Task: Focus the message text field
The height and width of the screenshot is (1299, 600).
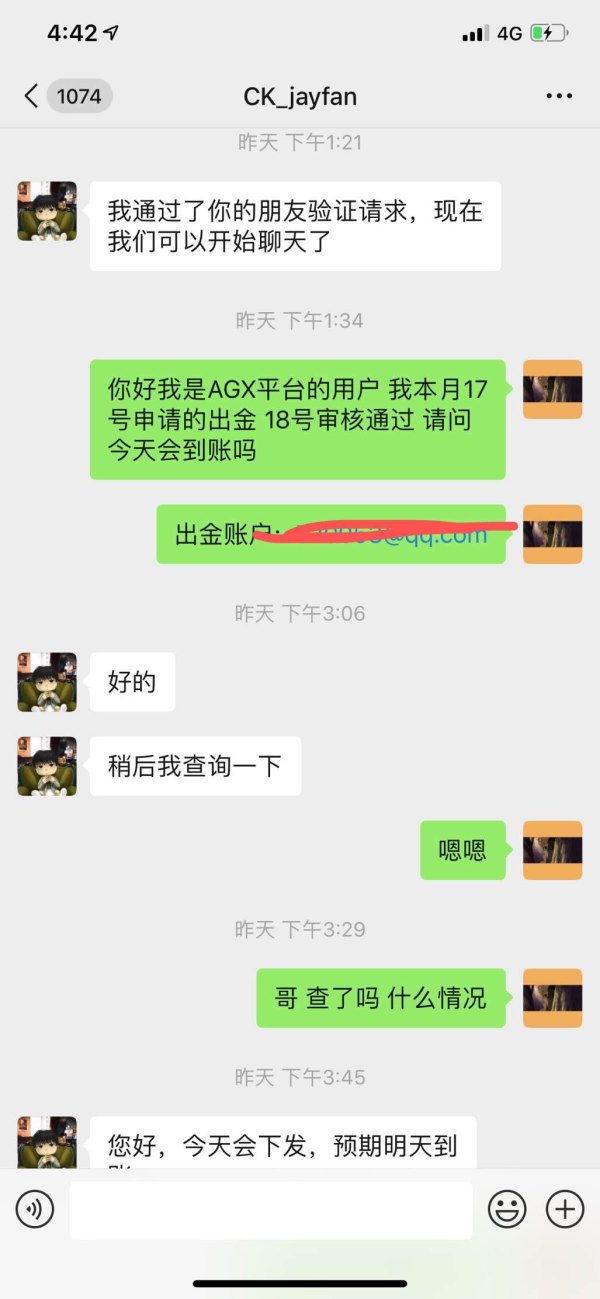Action: (270, 1210)
